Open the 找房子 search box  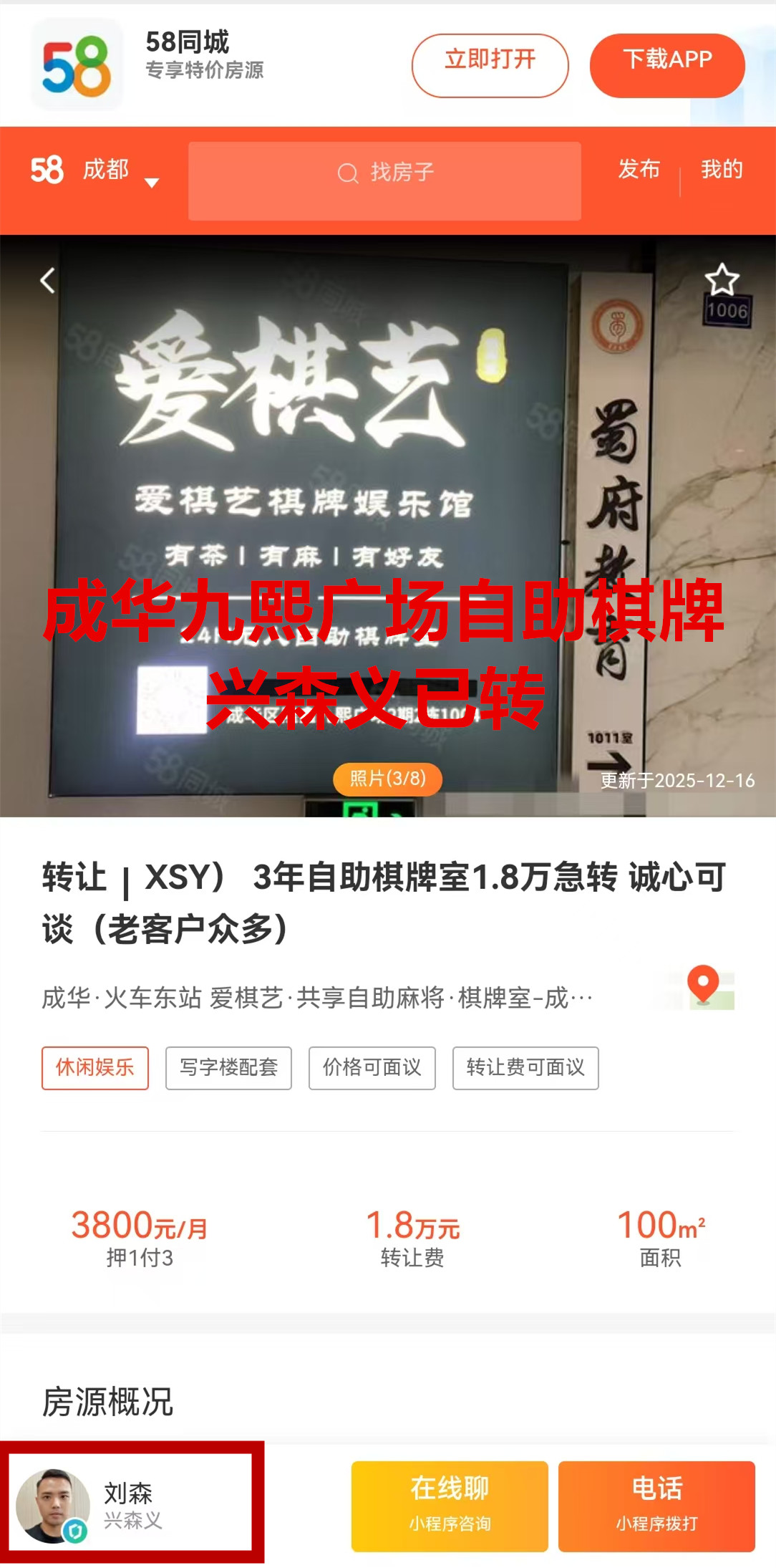tap(384, 173)
